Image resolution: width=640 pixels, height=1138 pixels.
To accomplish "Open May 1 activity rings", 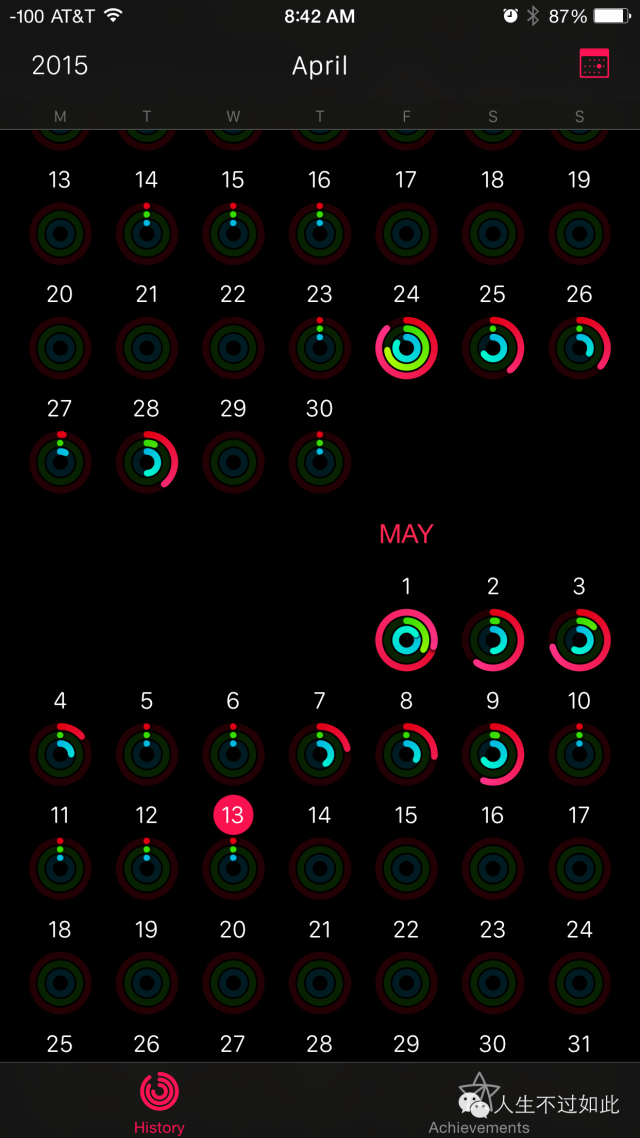I will pyautogui.click(x=406, y=640).
